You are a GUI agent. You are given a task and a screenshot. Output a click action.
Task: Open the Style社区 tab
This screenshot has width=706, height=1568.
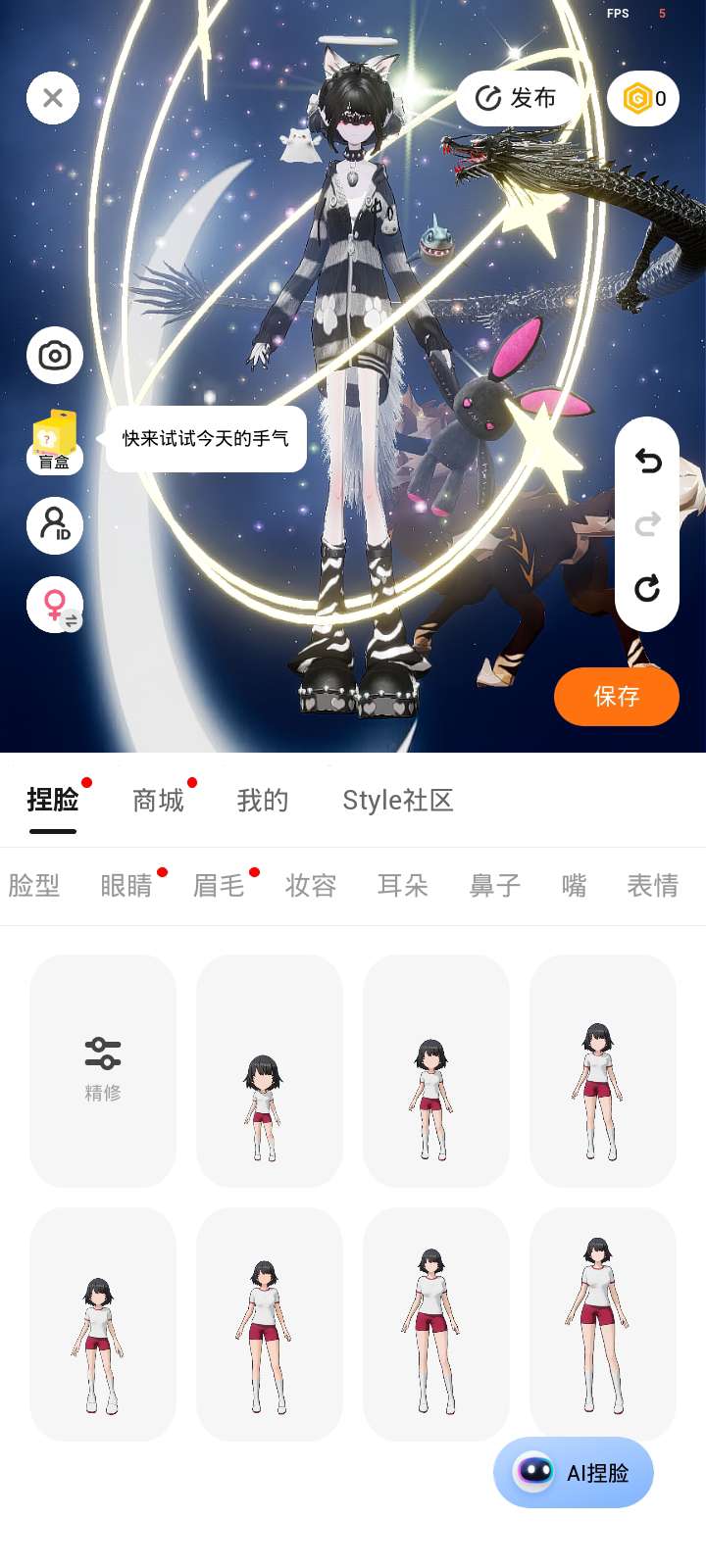click(397, 801)
